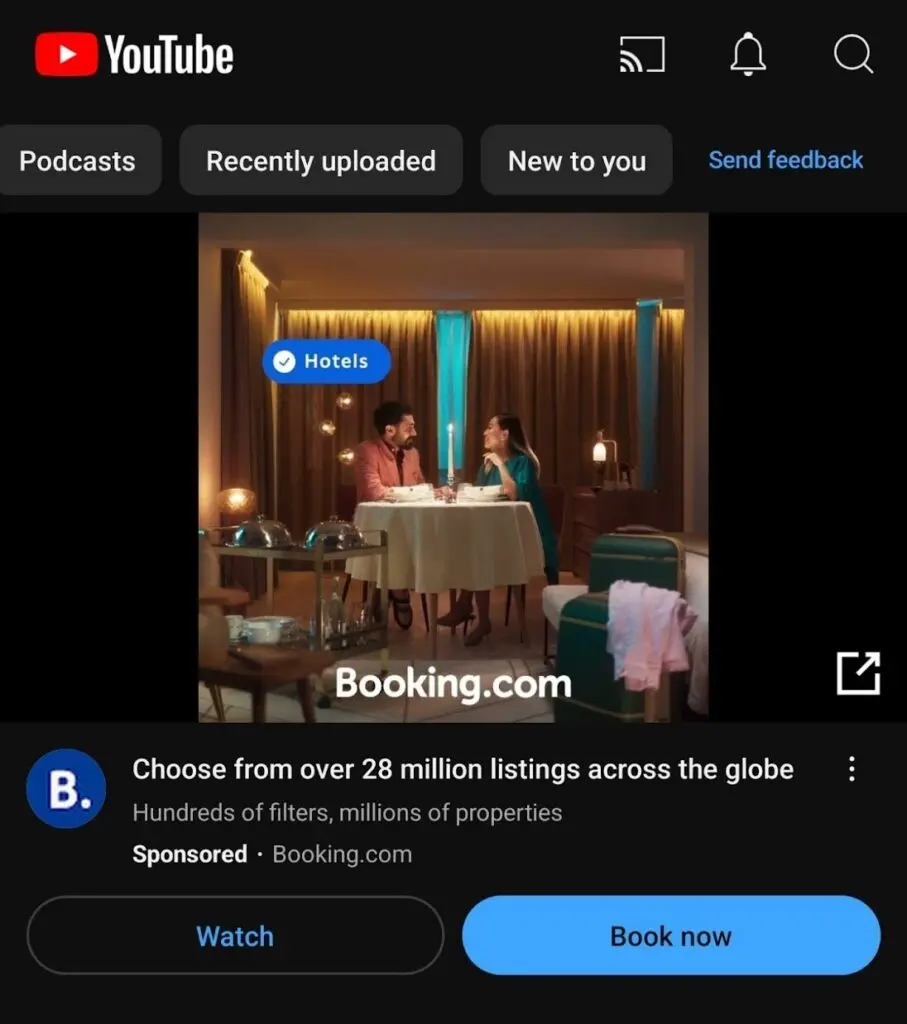Open the ad's three-dot options menu

(x=851, y=769)
